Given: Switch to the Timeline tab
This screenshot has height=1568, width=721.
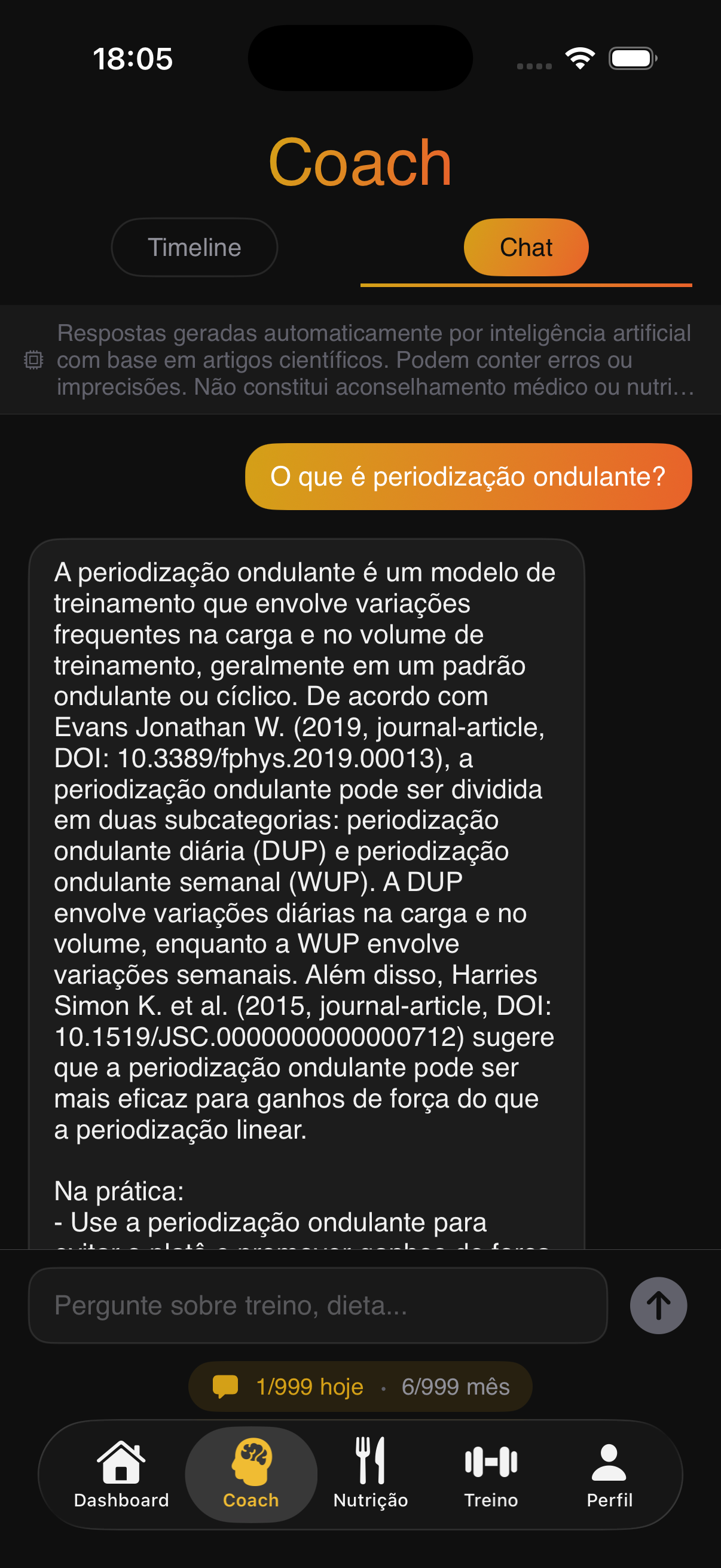Looking at the screenshot, I should point(194,246).
